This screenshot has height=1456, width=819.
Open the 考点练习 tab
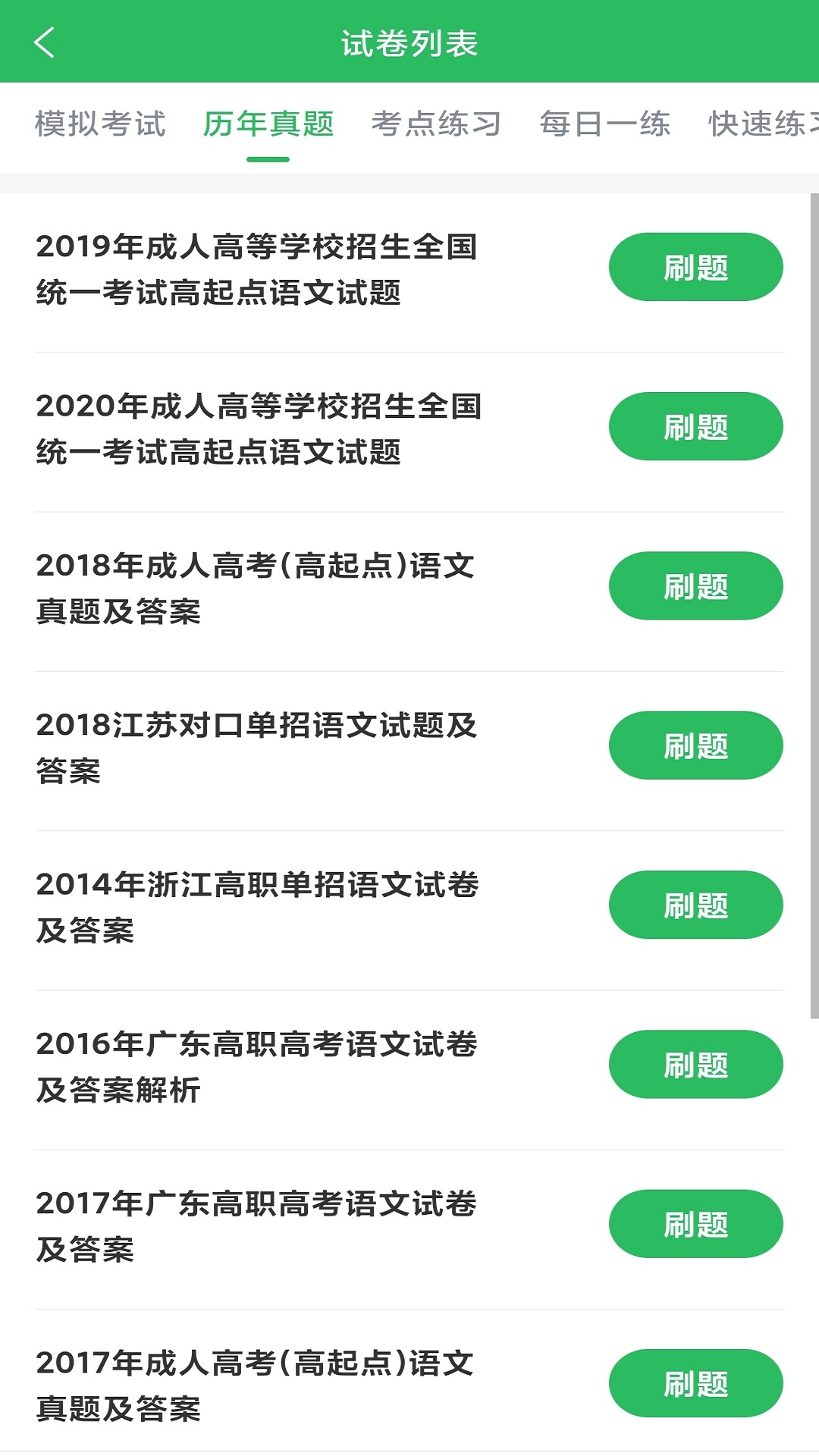(x=437, y=124)
